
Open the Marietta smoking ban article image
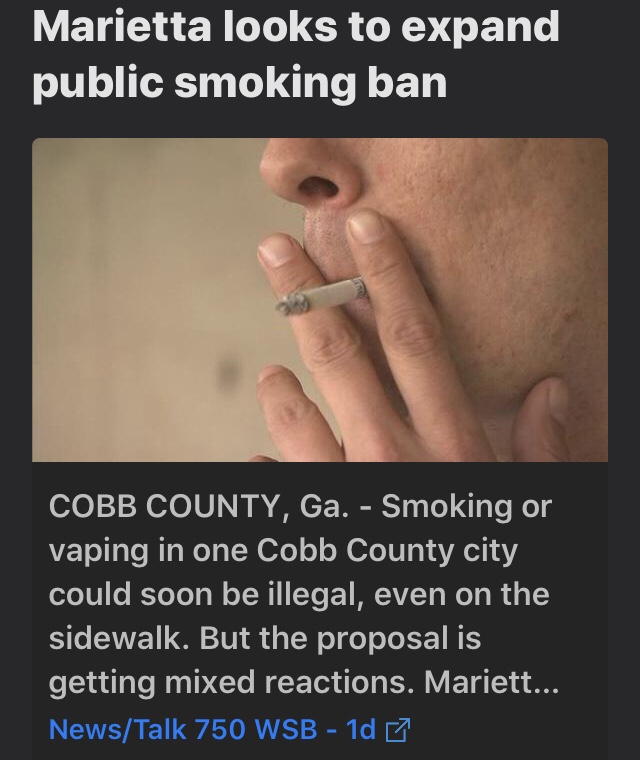point(320,300)
